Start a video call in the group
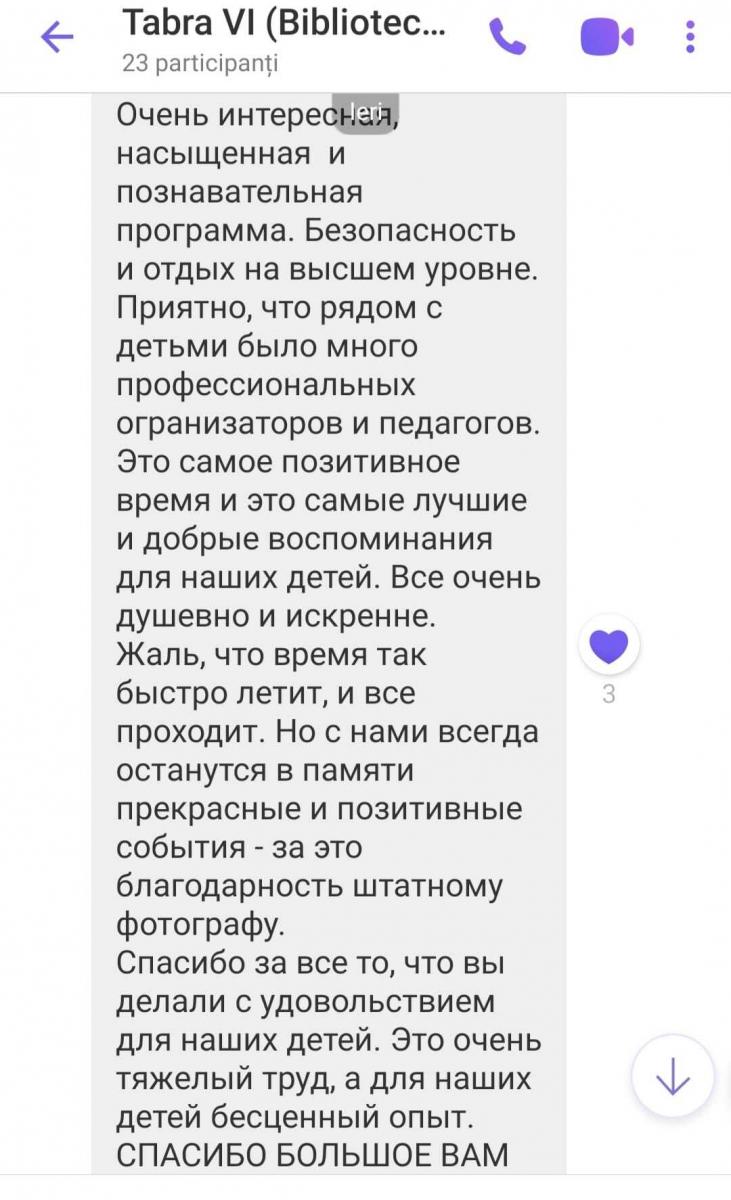The image size is (731, 1200). (607, 38)
